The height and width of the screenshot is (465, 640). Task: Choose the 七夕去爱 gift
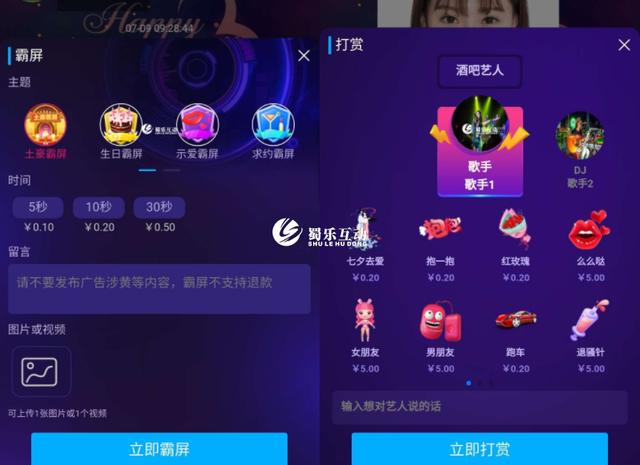[x=365, y=240]
